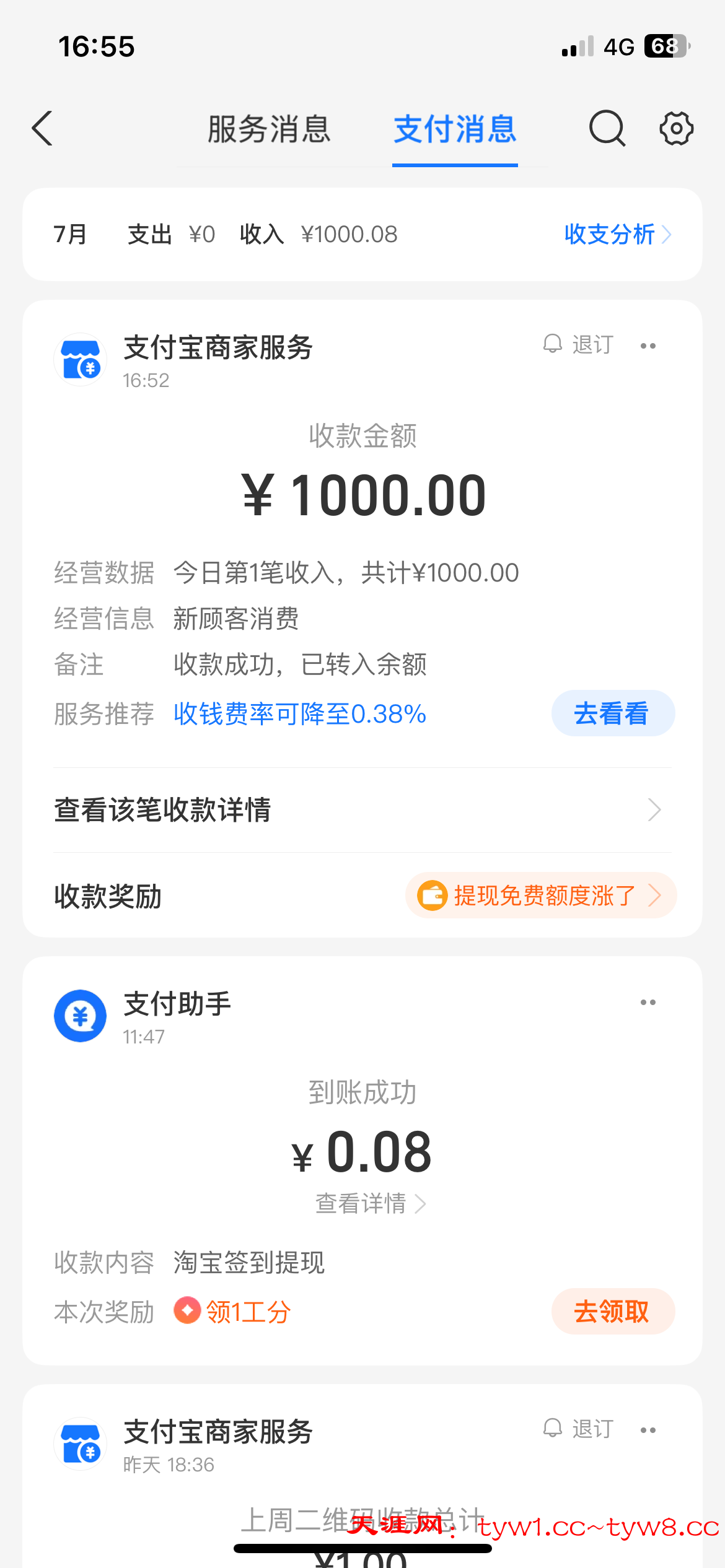Open message settings gear icon
725x1568 pixels.
pyautogui.click(x=676, y=129)
